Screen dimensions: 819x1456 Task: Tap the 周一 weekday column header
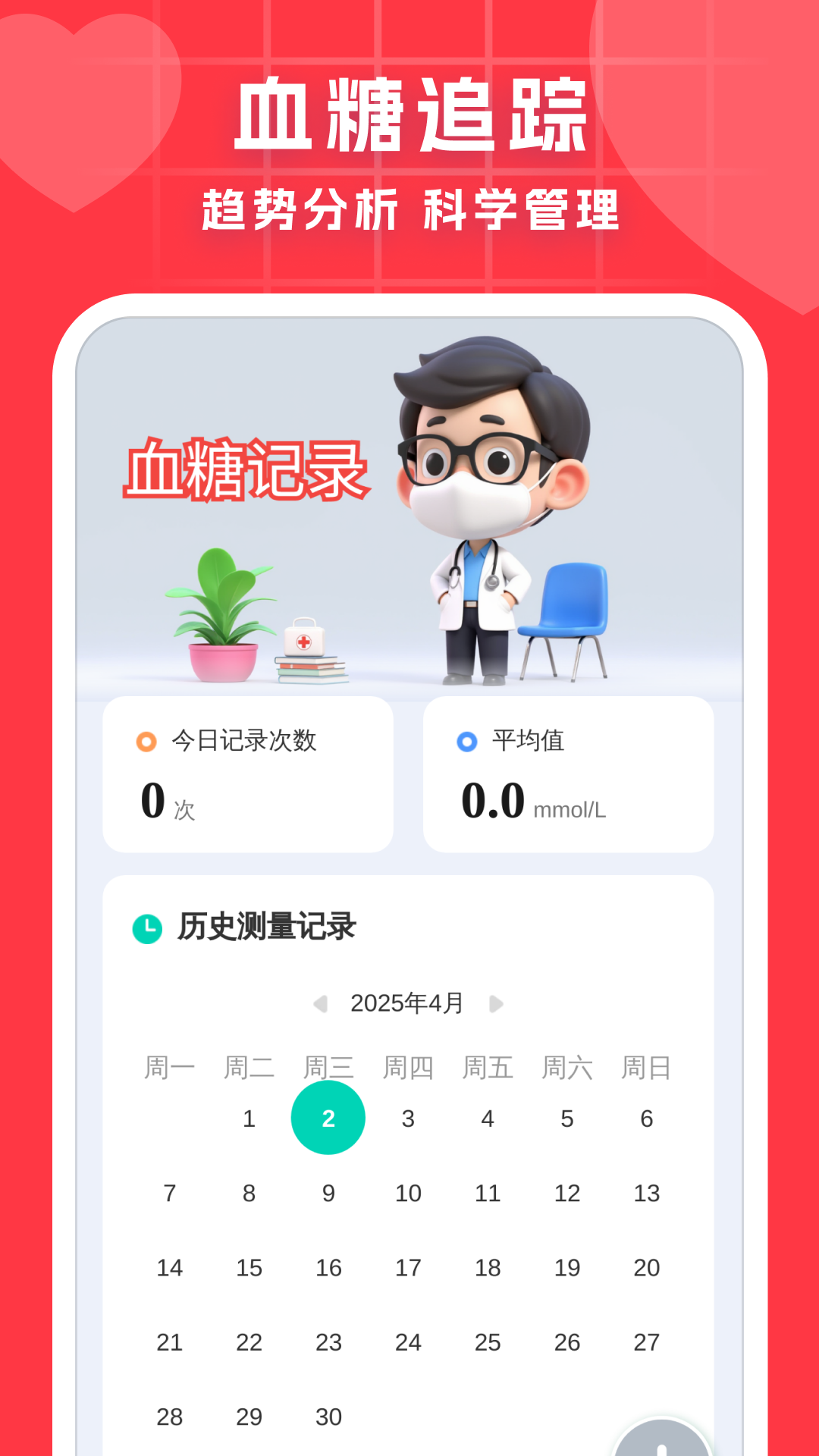[170, 1067]
